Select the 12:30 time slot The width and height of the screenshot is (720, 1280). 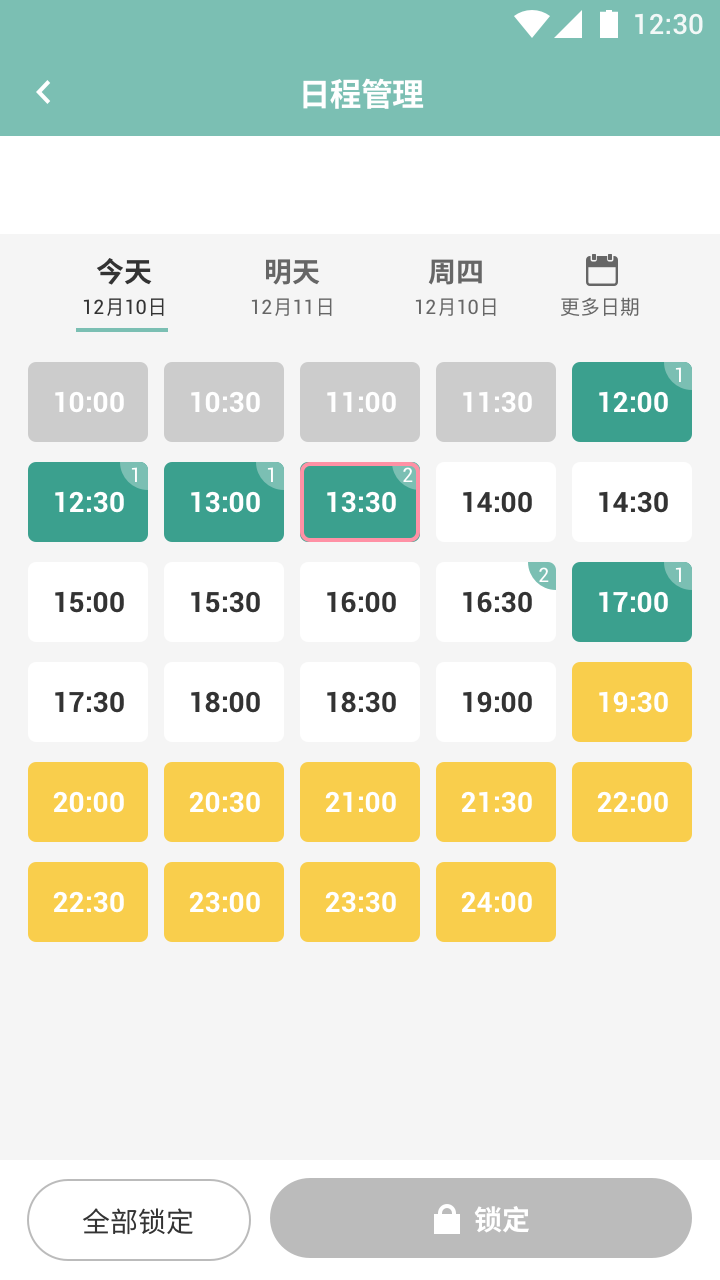(88, 502)
